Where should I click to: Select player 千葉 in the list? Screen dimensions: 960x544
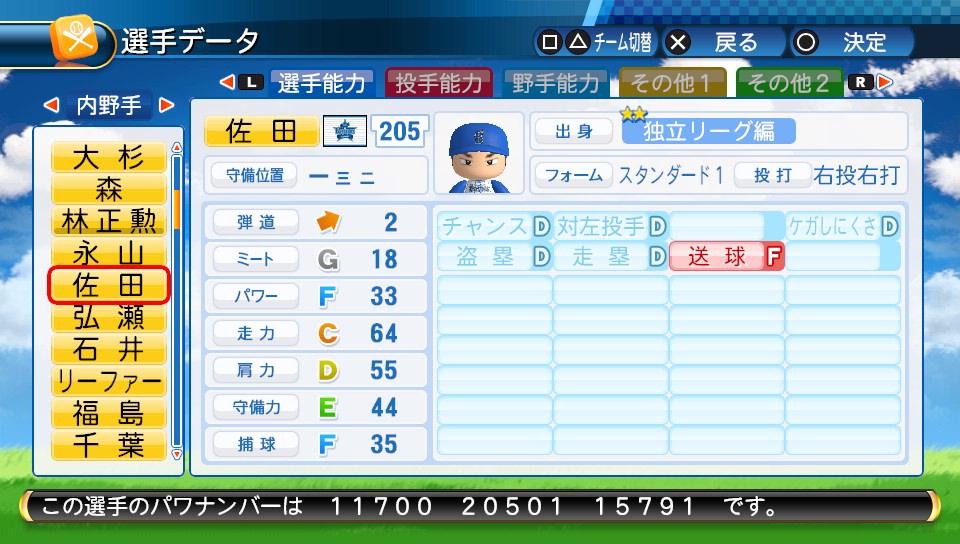[108, 446]
